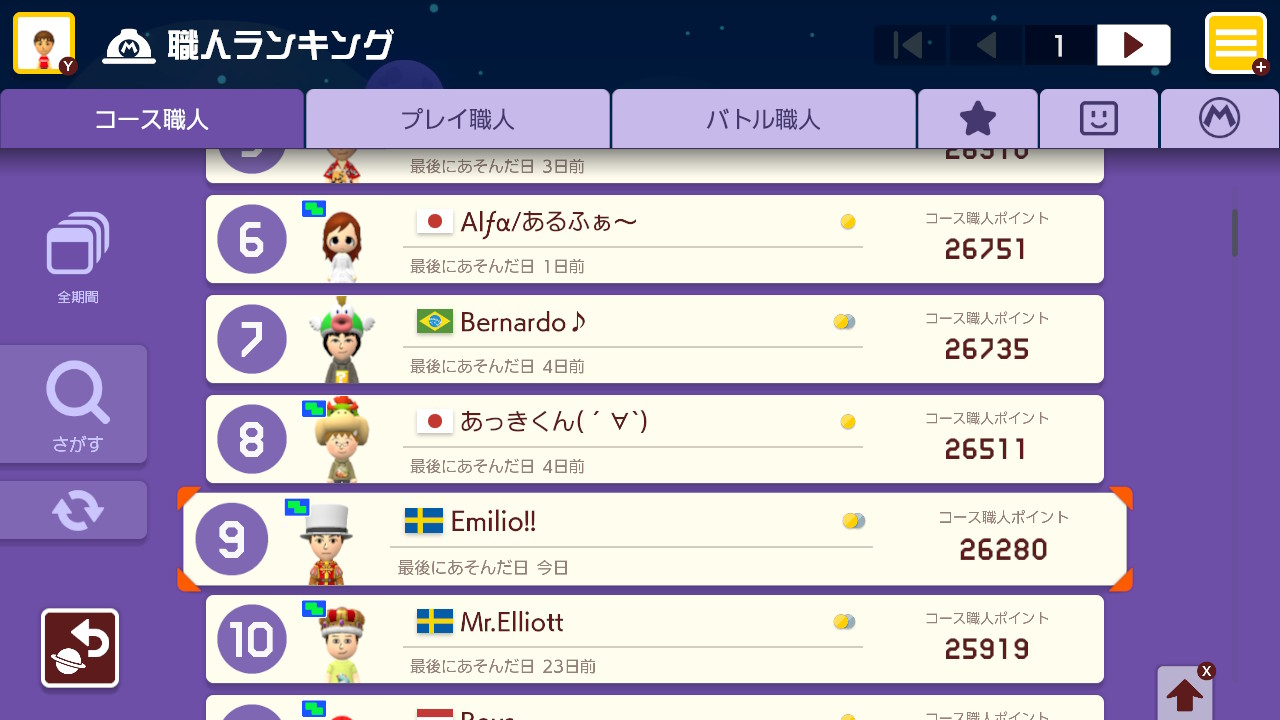
Task: Open Bernardo♪ rank 7 profile
Action: coord(654,340)
